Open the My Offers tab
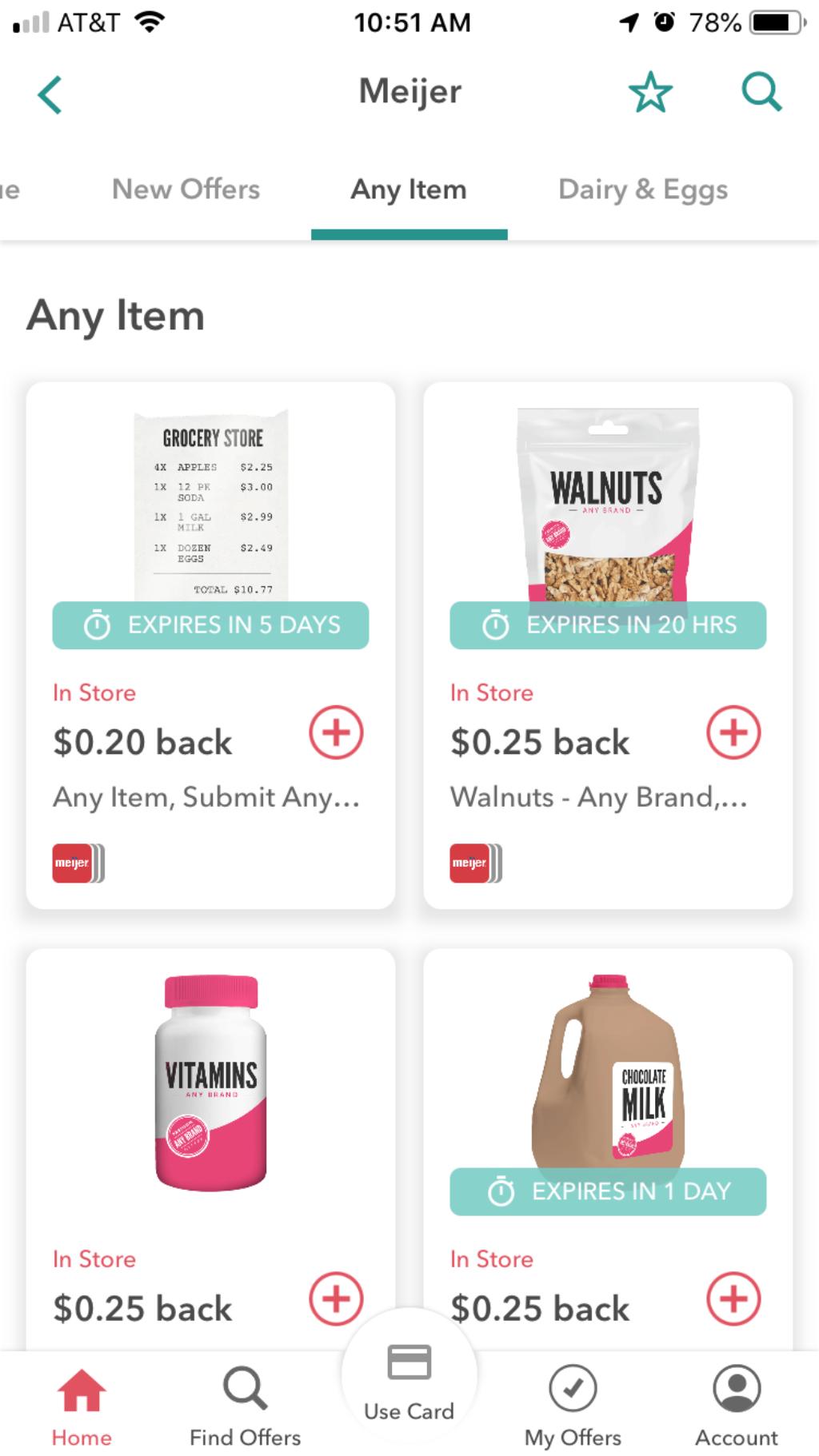819x1456 pixels. [x=573, y=1406]
